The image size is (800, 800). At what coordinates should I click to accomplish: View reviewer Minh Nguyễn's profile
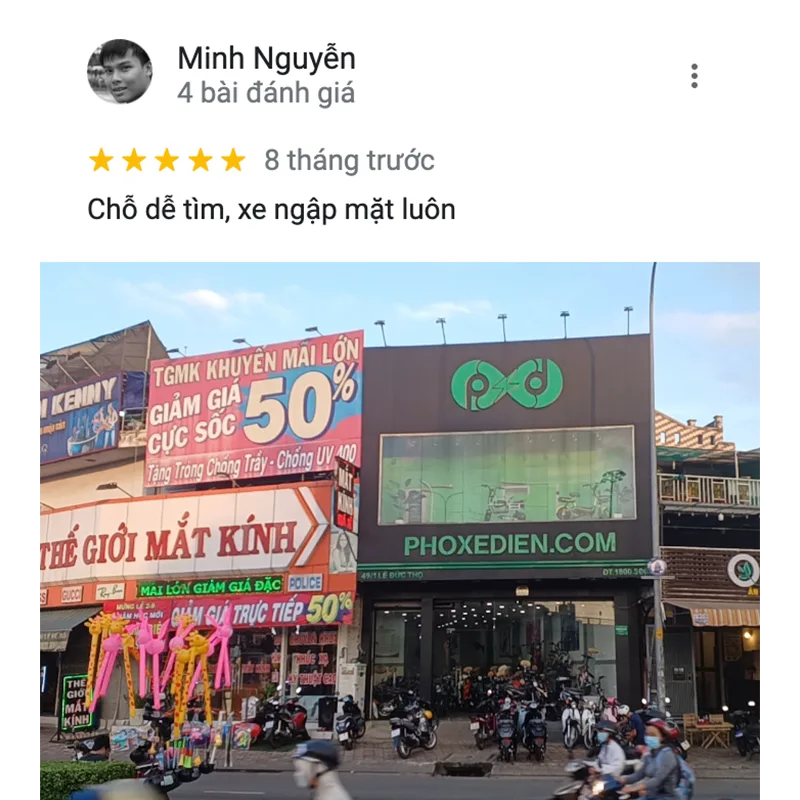click(266, 59)
